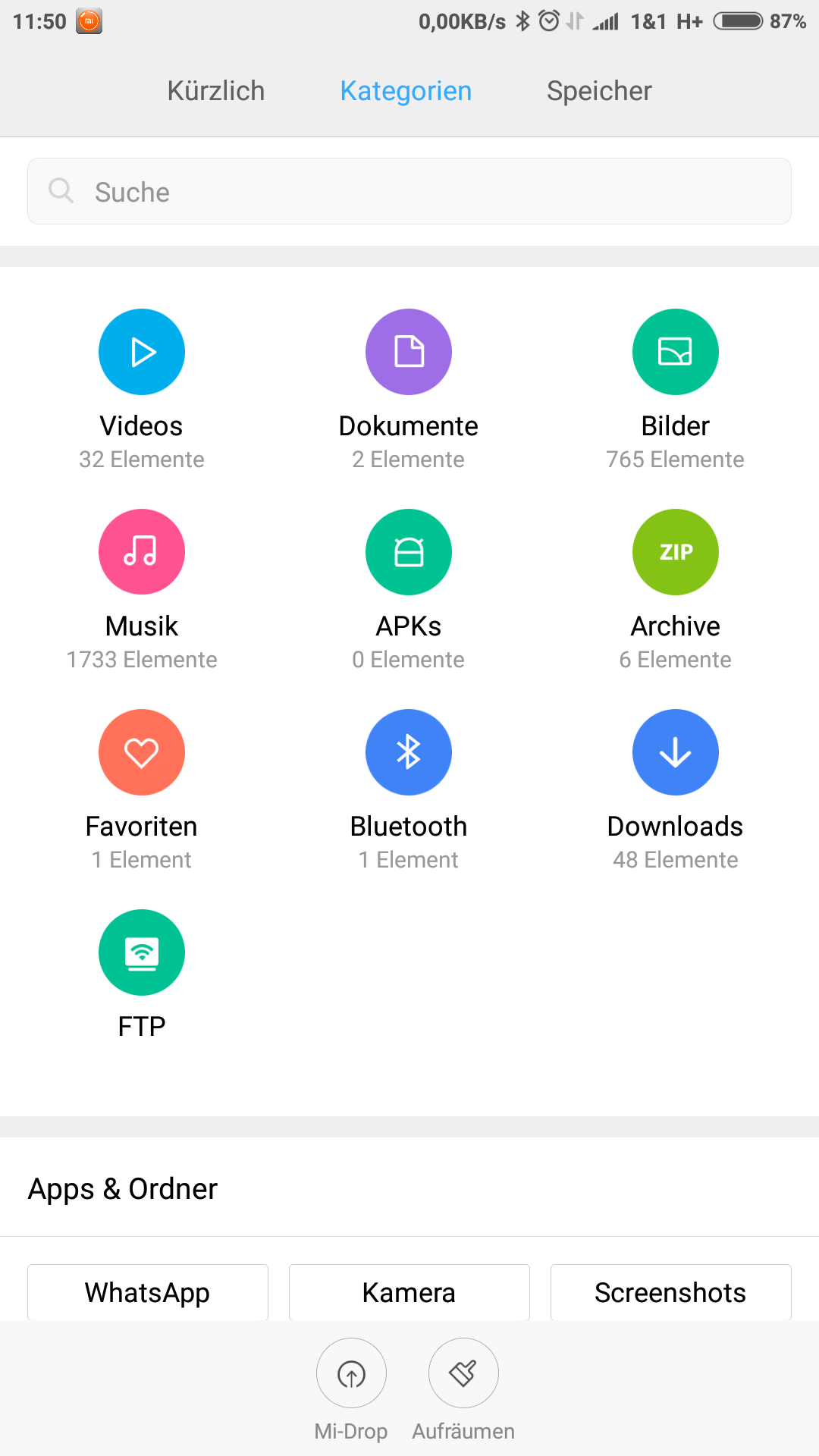This screenshot has width=819, height=1456.
Task: Open the Kamera folder
Action: pyautogui.click(x=409, y=1292)
